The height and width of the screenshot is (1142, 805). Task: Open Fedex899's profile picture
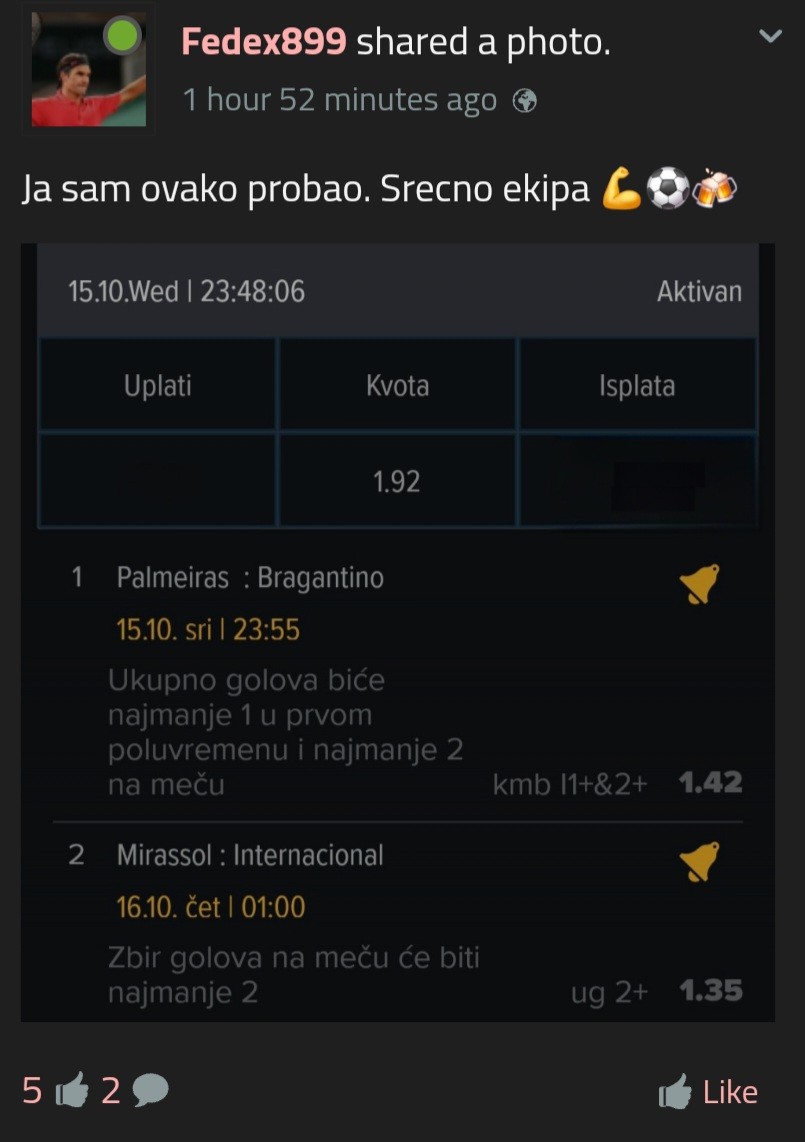[x=88, y=71]
